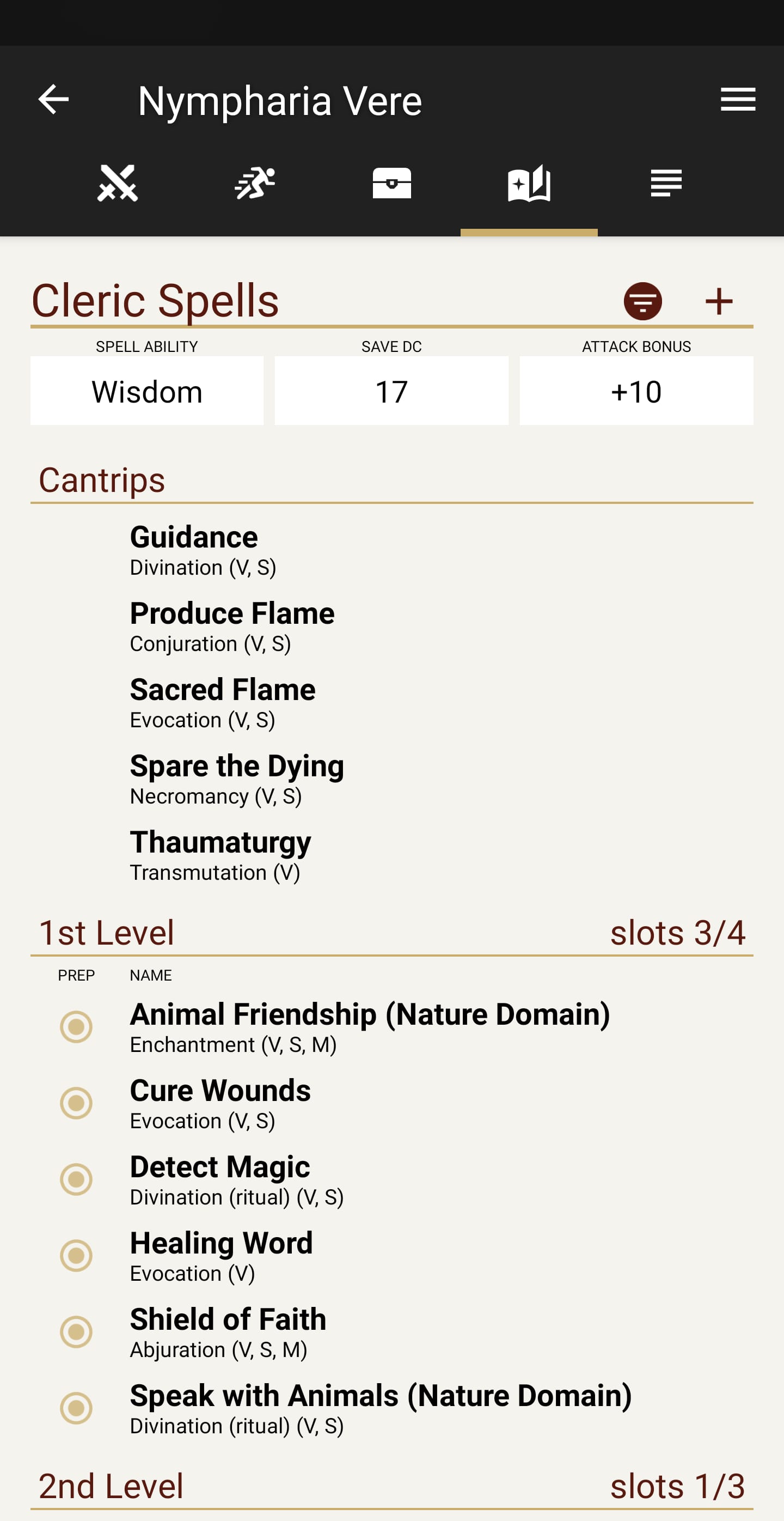View the Sacred Flame cantrip

click(x=222, y=690)
